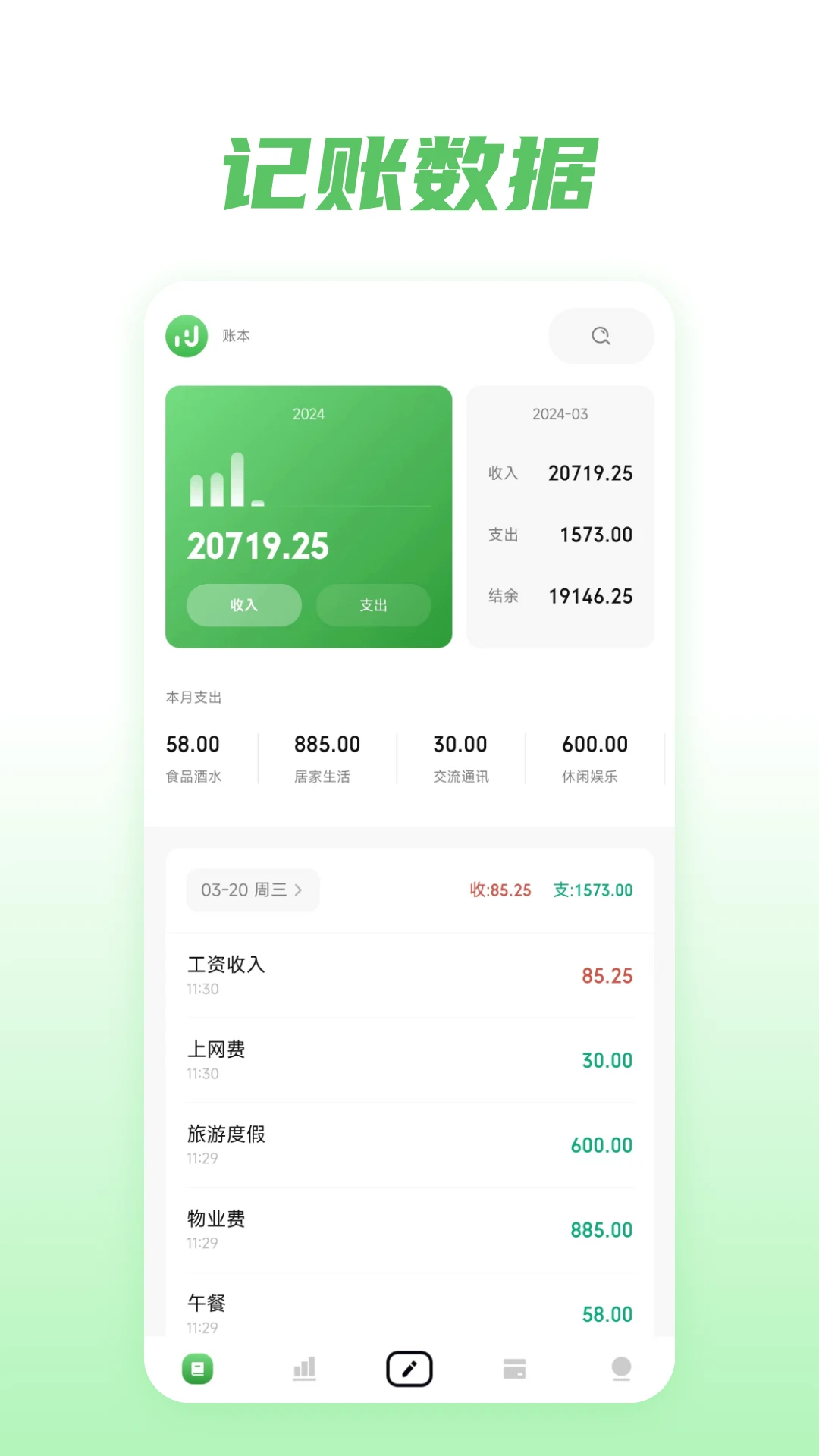Switch view to 收:85.25 income summary
The height and width of the screenshot is (1456, 819).
pyautogui.click(x=498, y=890)
